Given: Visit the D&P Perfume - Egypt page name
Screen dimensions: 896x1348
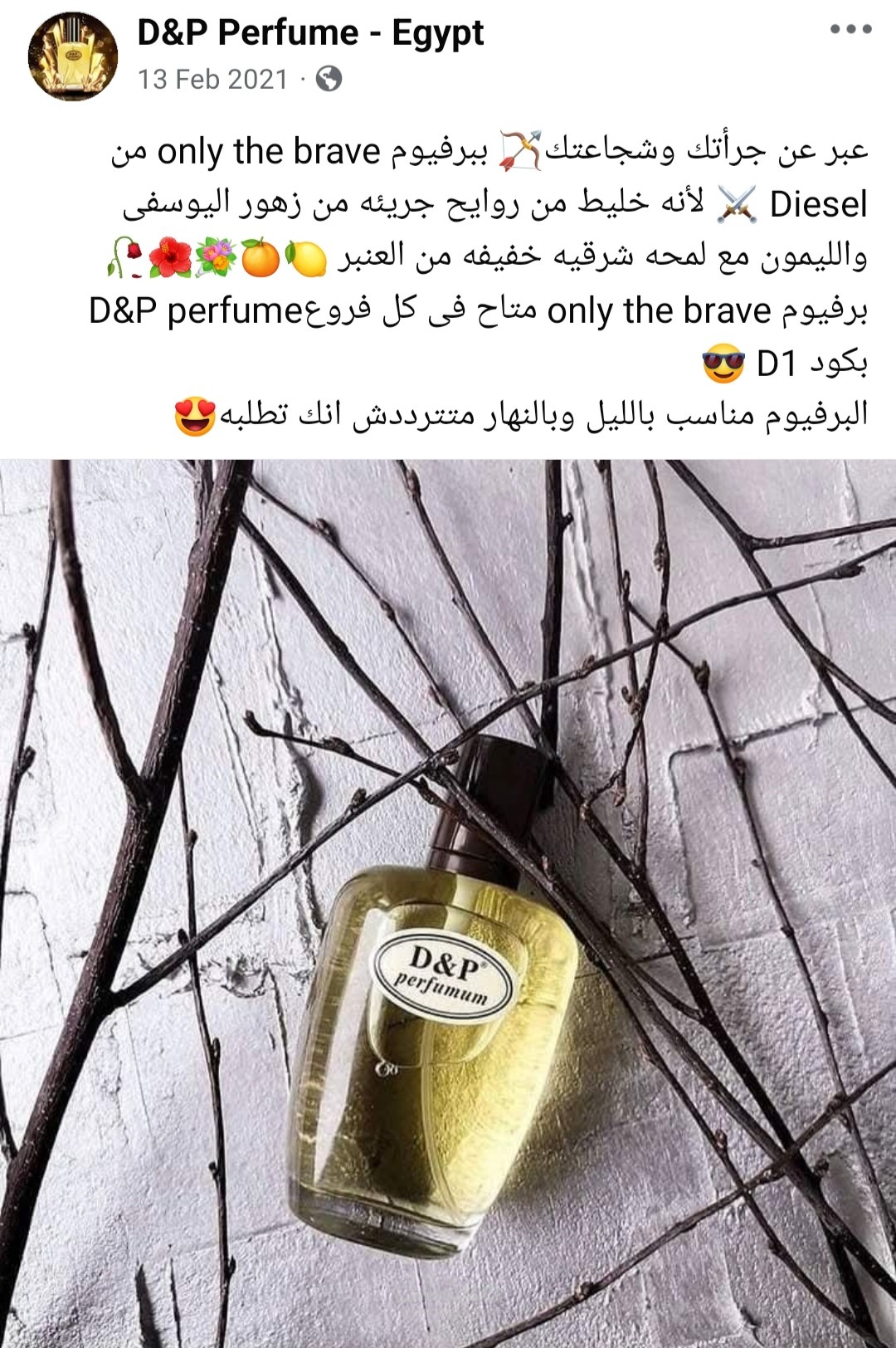Looking at the screenshot, I should (x=310, y=33).
